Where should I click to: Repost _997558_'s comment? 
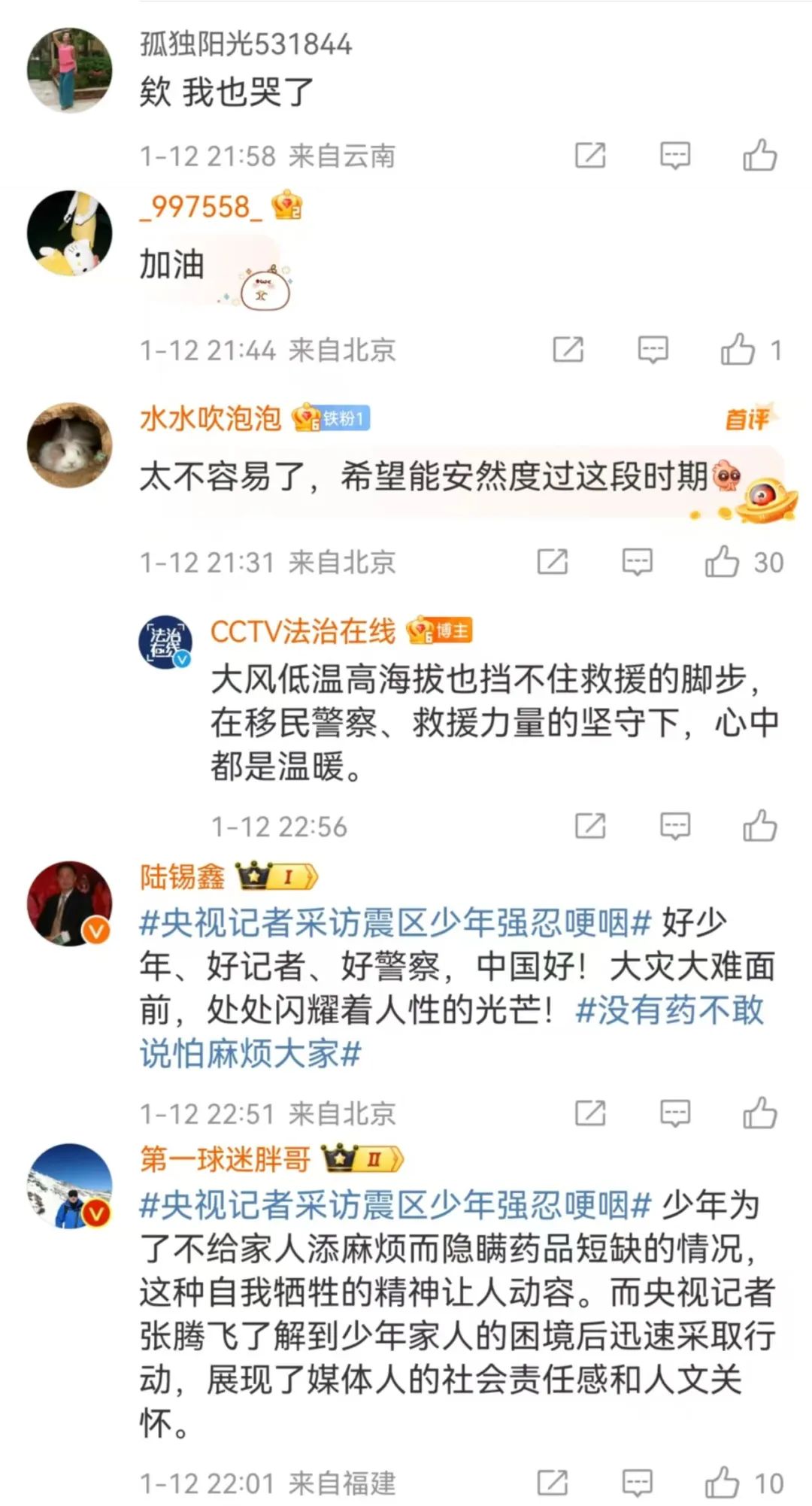tap(568, 350)
